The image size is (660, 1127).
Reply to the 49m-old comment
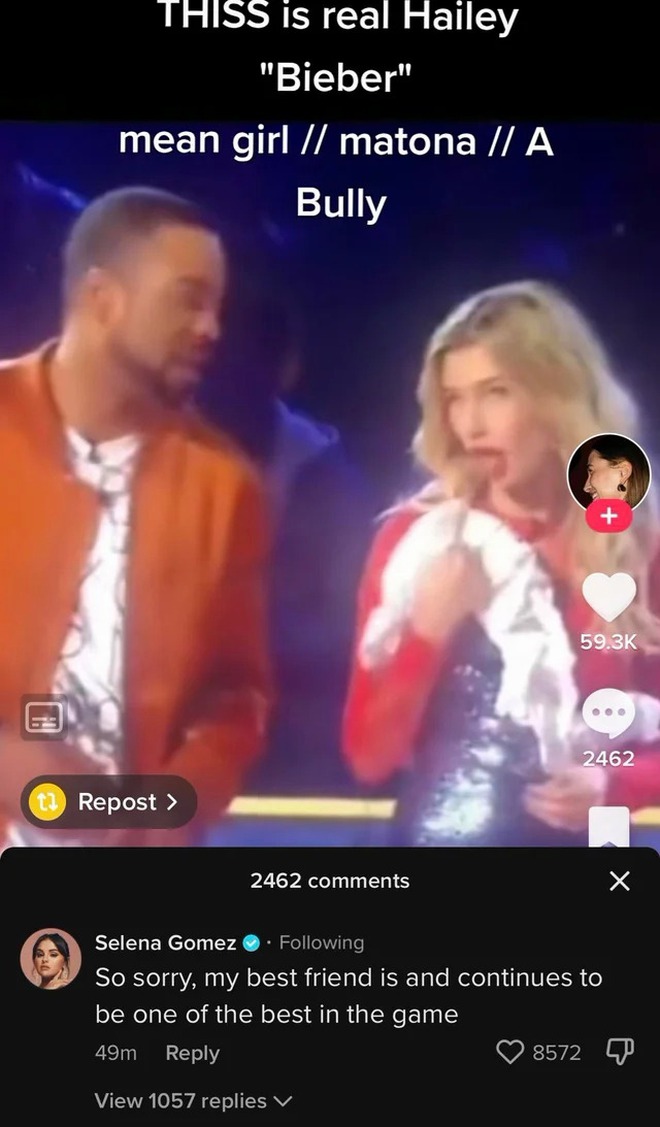coord(192,1052)
